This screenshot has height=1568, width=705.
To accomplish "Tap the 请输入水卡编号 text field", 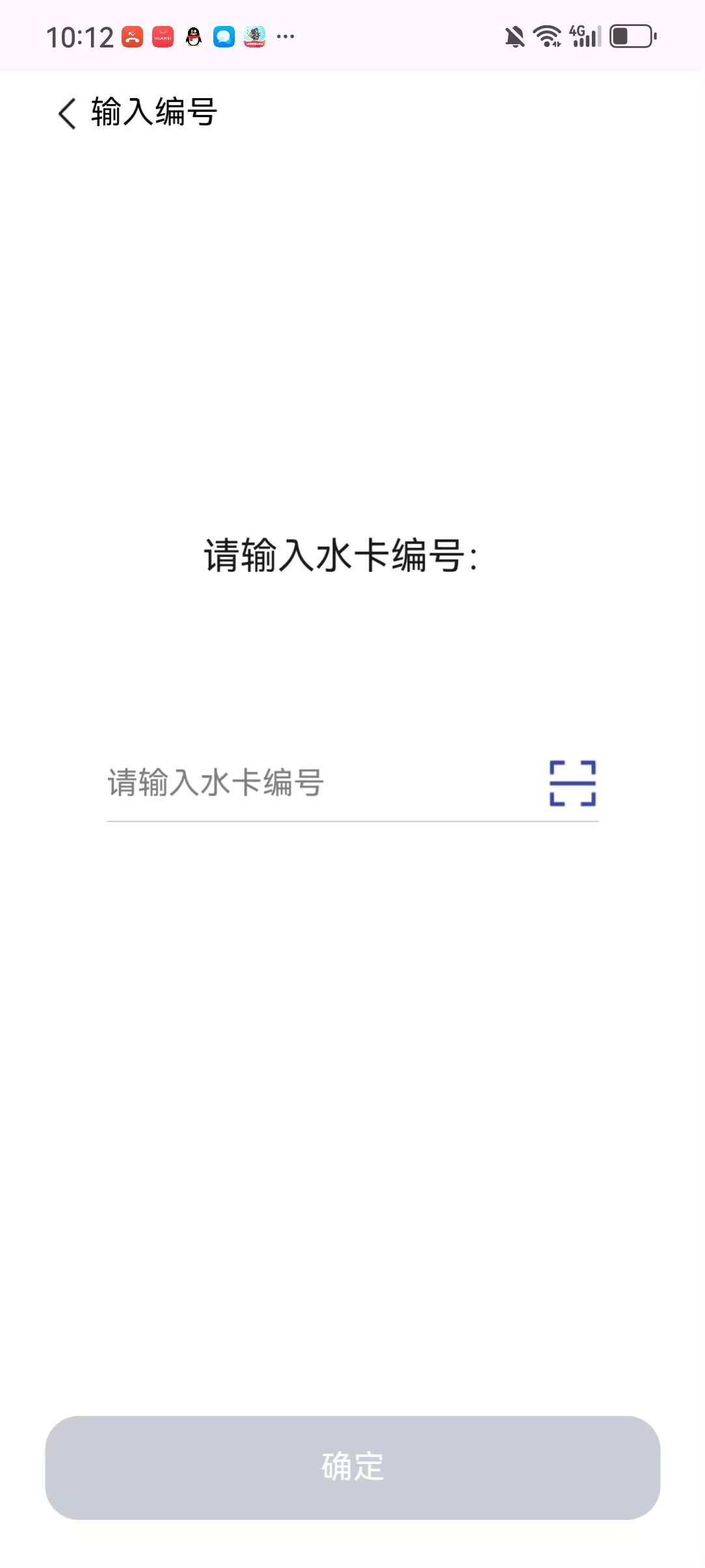I will point(322,783).
